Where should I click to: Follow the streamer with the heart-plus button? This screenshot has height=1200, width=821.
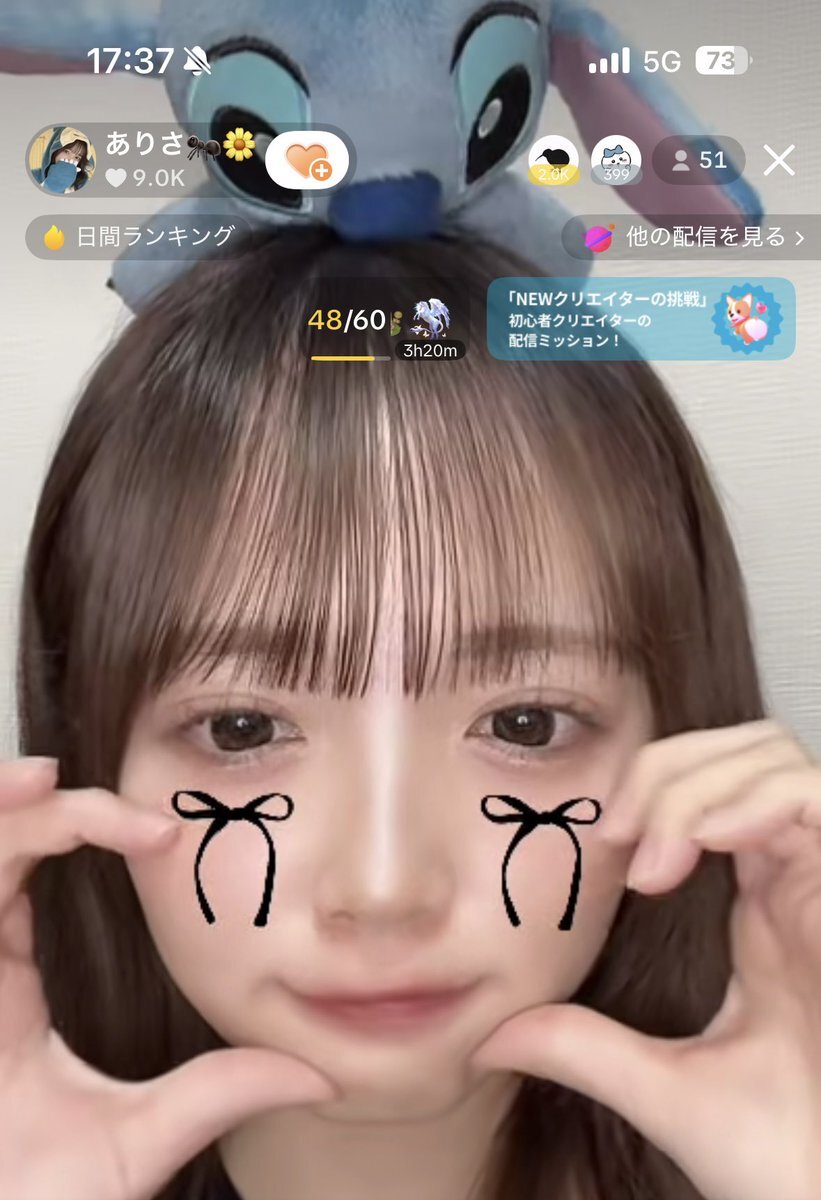[307, 160]
